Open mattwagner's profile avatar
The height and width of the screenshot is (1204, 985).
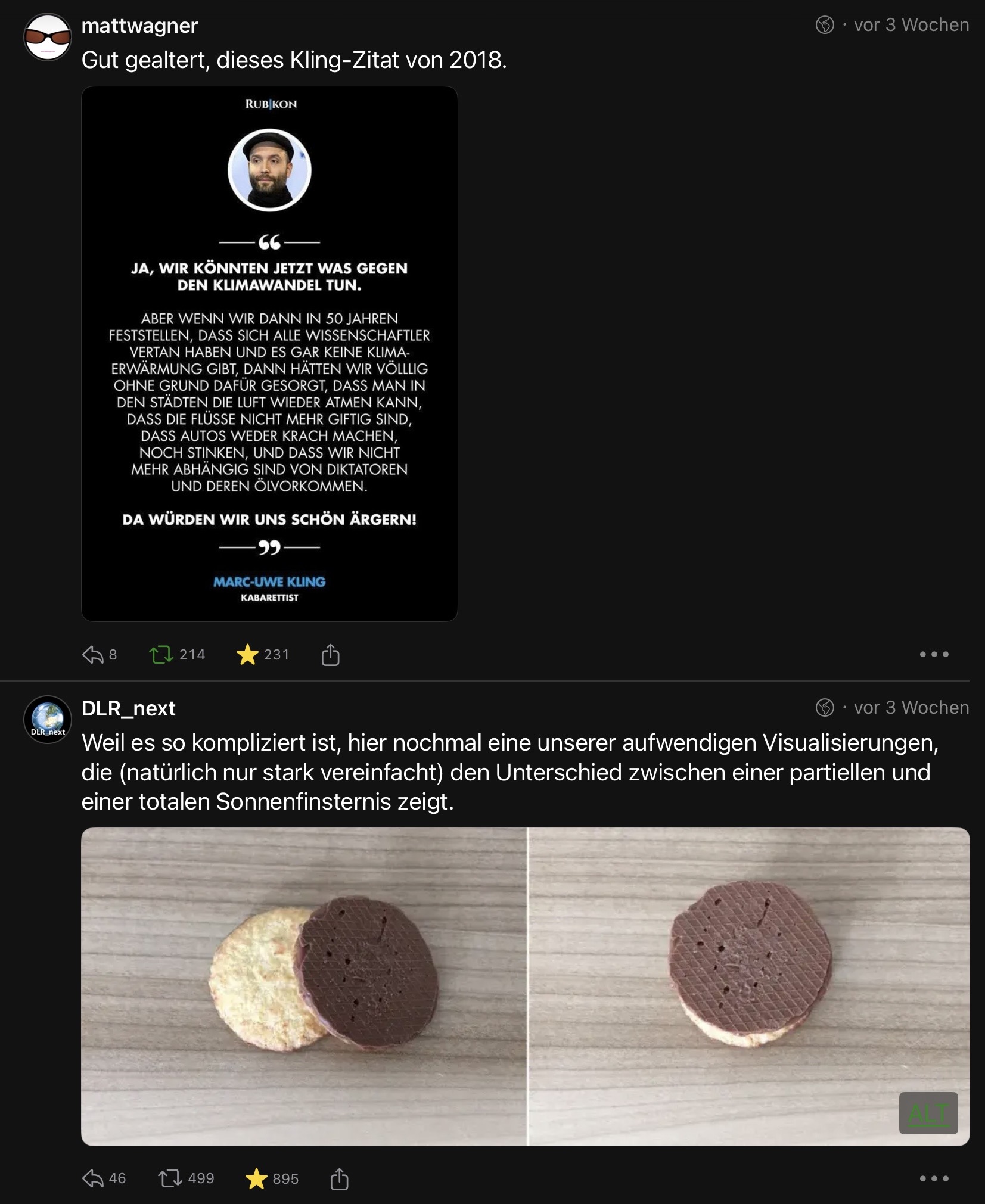click(x=48, y=37)
